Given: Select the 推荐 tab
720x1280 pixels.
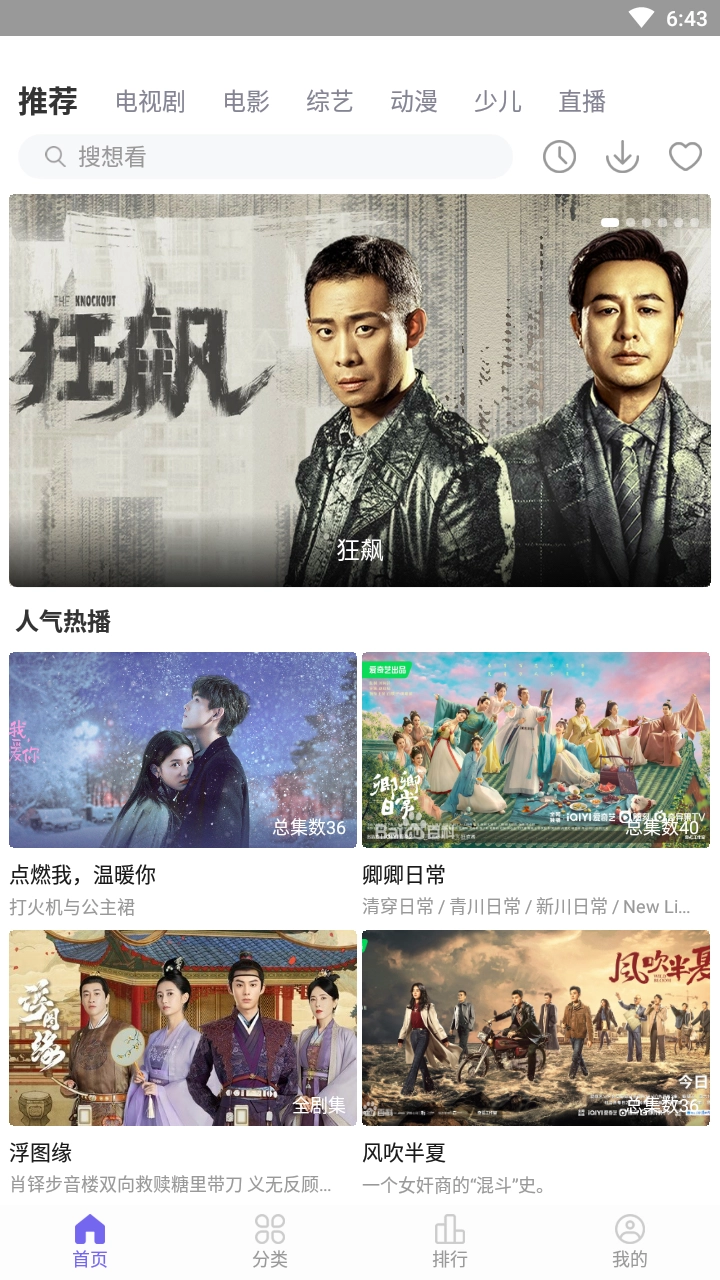Looking at the screenshot, I should pyautogui.click(x=47, y=101).
